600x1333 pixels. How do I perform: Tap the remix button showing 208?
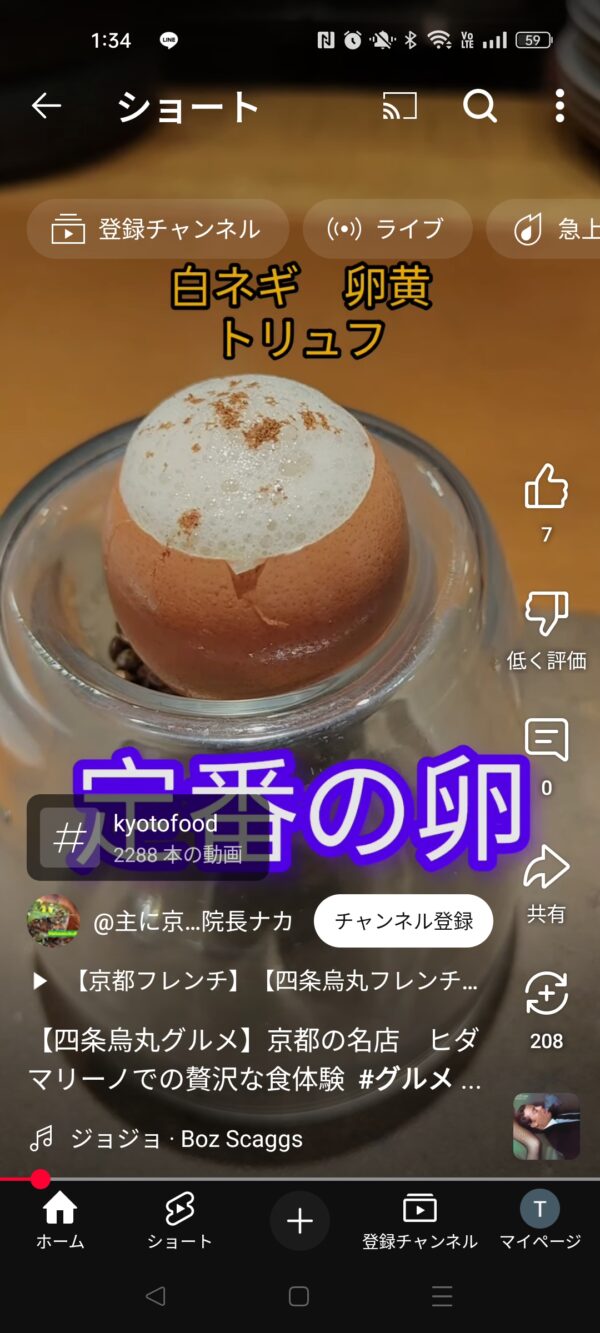click(x=546, y=995)
